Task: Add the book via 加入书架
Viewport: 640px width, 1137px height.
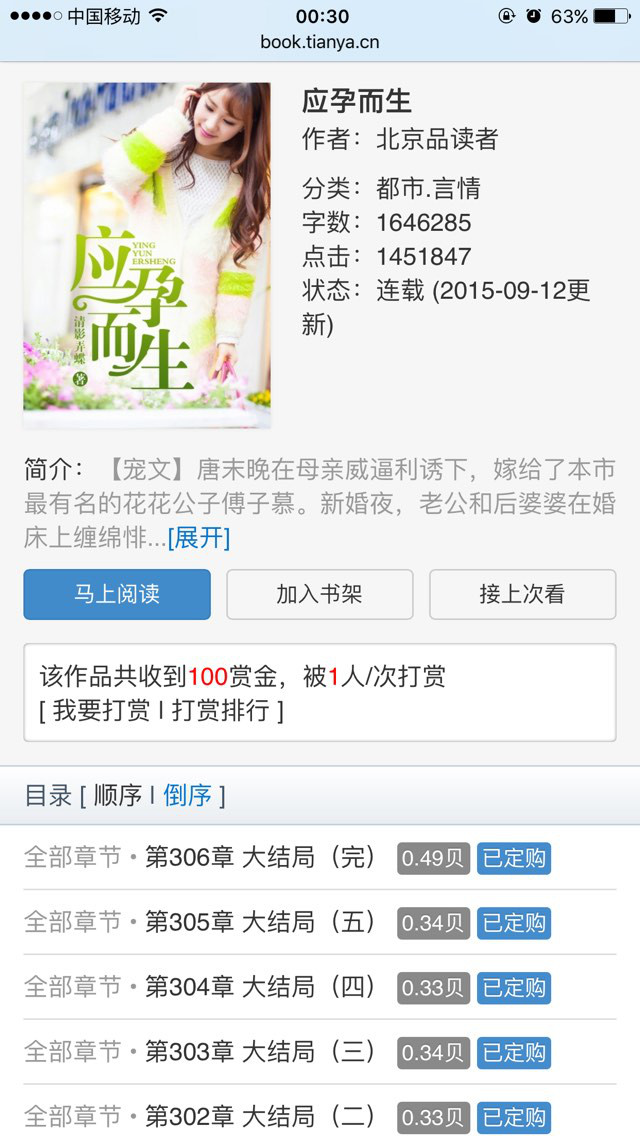Action: point(319,594)
